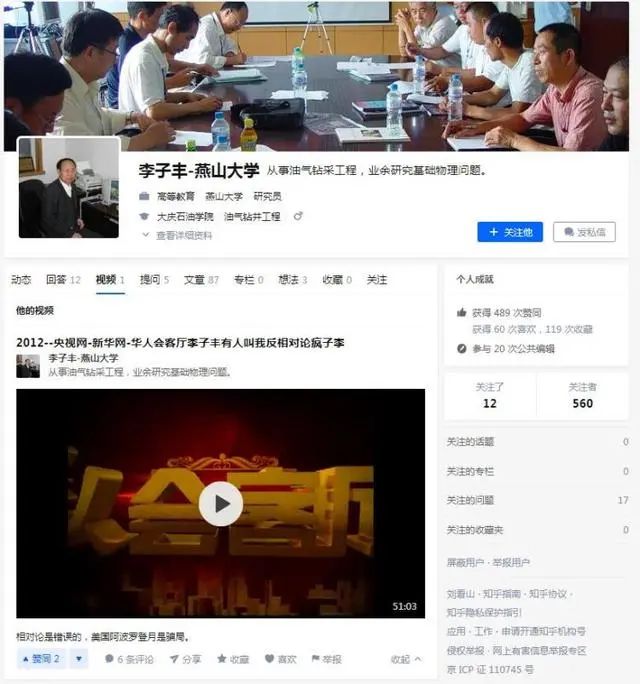Open the video title link
Screen dimensions: 640x684
(x=180, y=342)
